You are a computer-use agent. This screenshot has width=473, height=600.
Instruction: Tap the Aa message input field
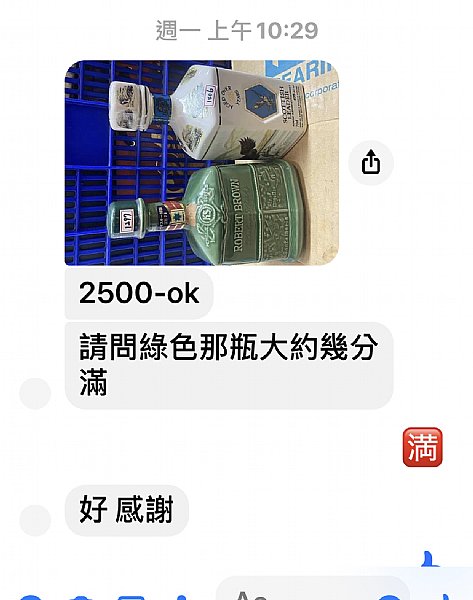tap(312, 589)
